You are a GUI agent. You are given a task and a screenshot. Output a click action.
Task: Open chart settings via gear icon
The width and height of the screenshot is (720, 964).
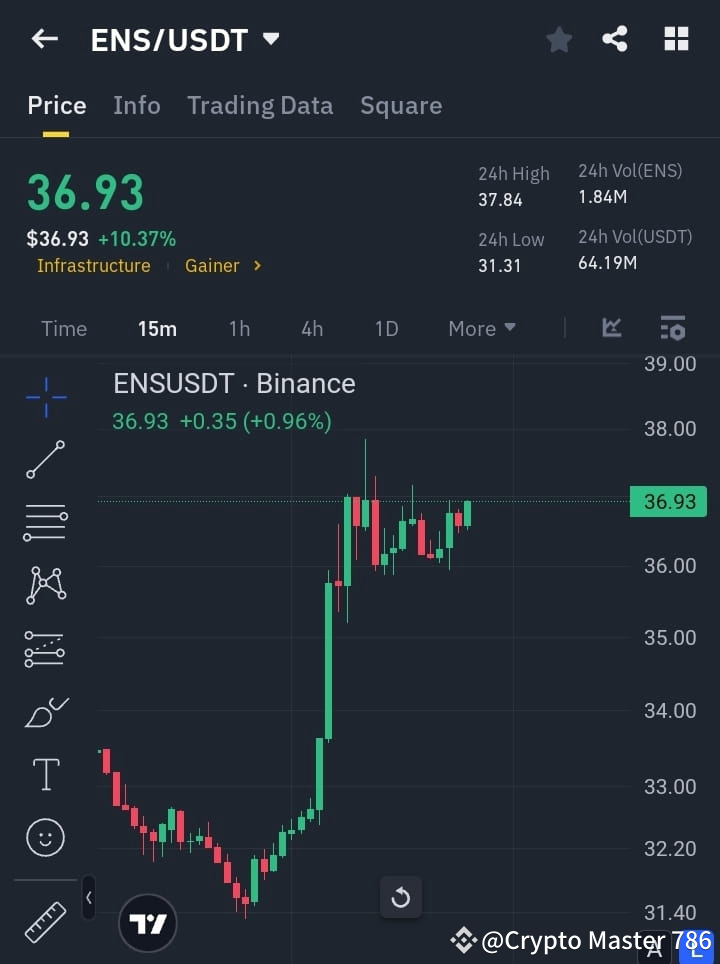pyautogui.click(x=673, y=328)
